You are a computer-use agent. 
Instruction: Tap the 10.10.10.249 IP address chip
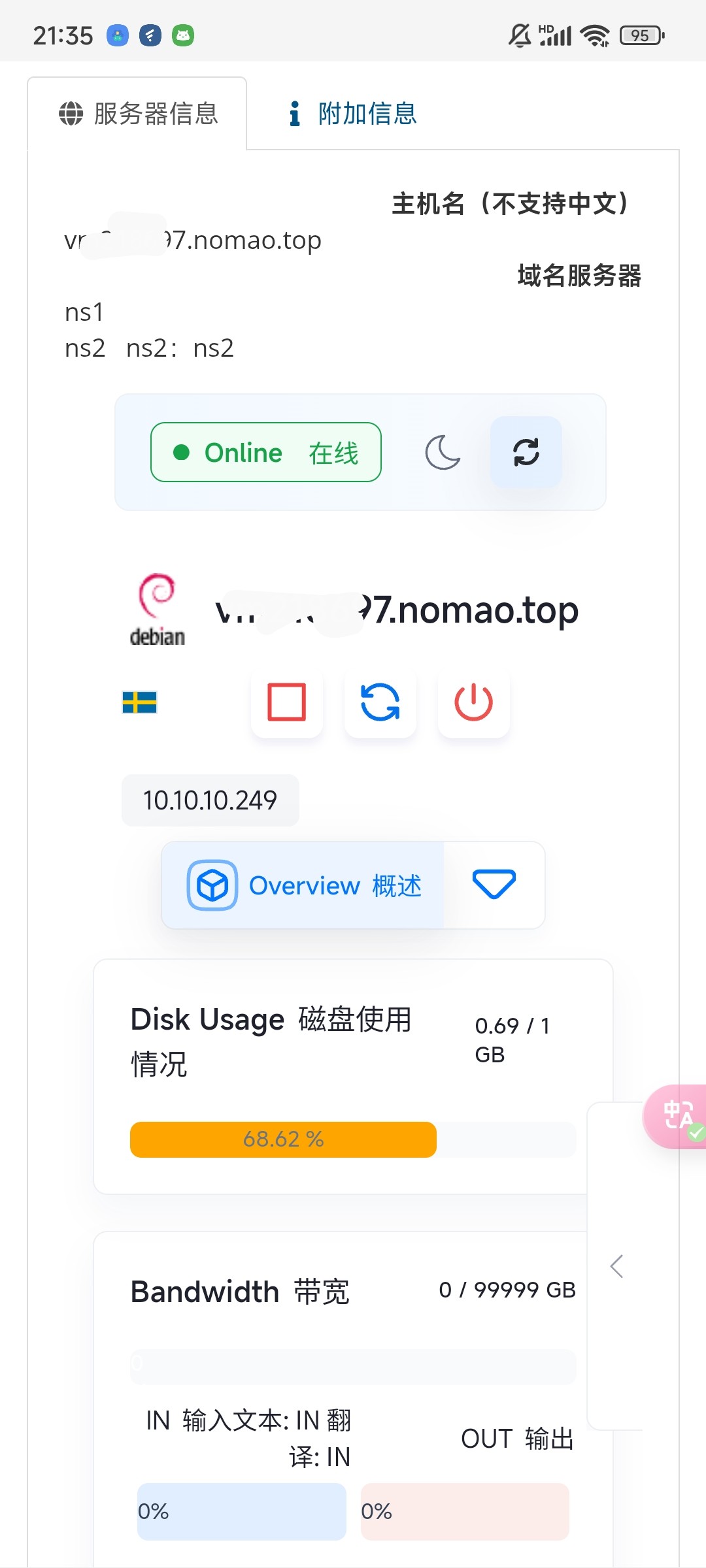[x=210, y=800]
